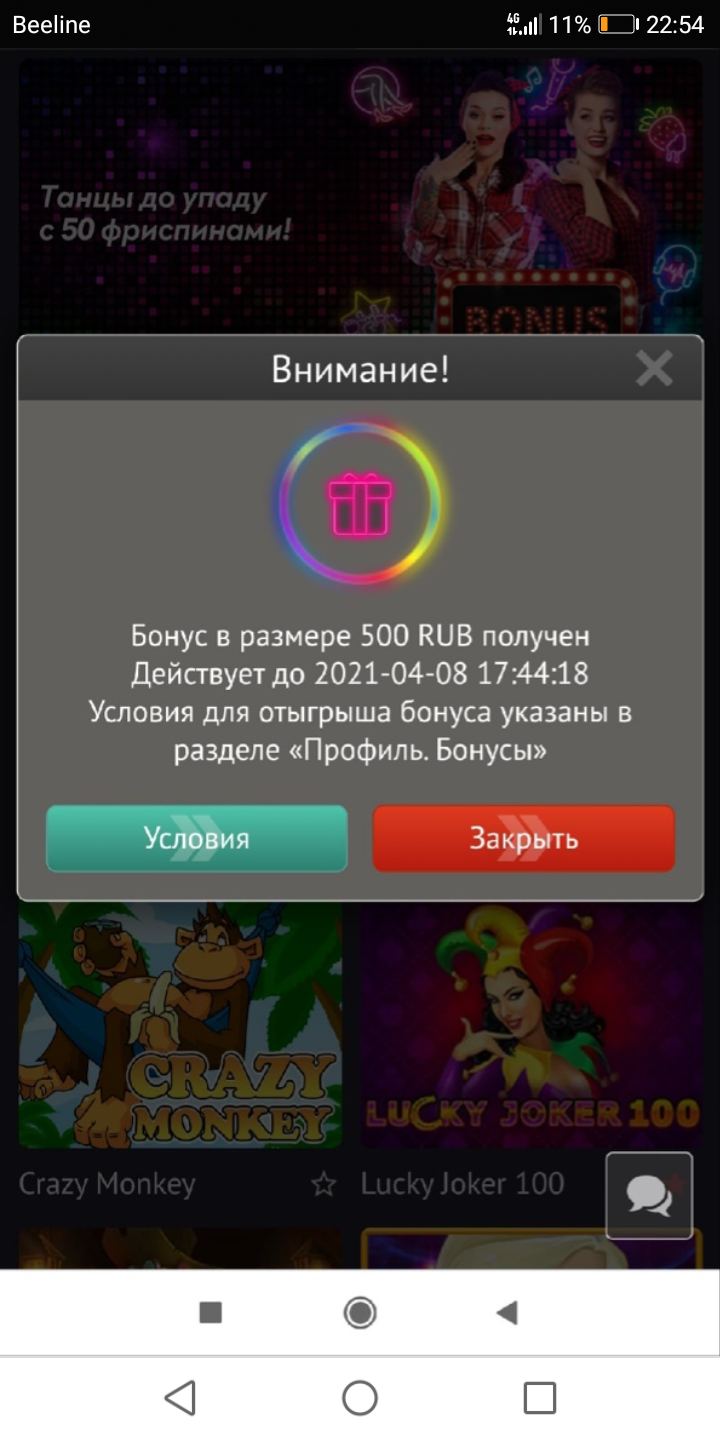
Task: Open bonus terms via Условия button
Action: pos(197,838)
